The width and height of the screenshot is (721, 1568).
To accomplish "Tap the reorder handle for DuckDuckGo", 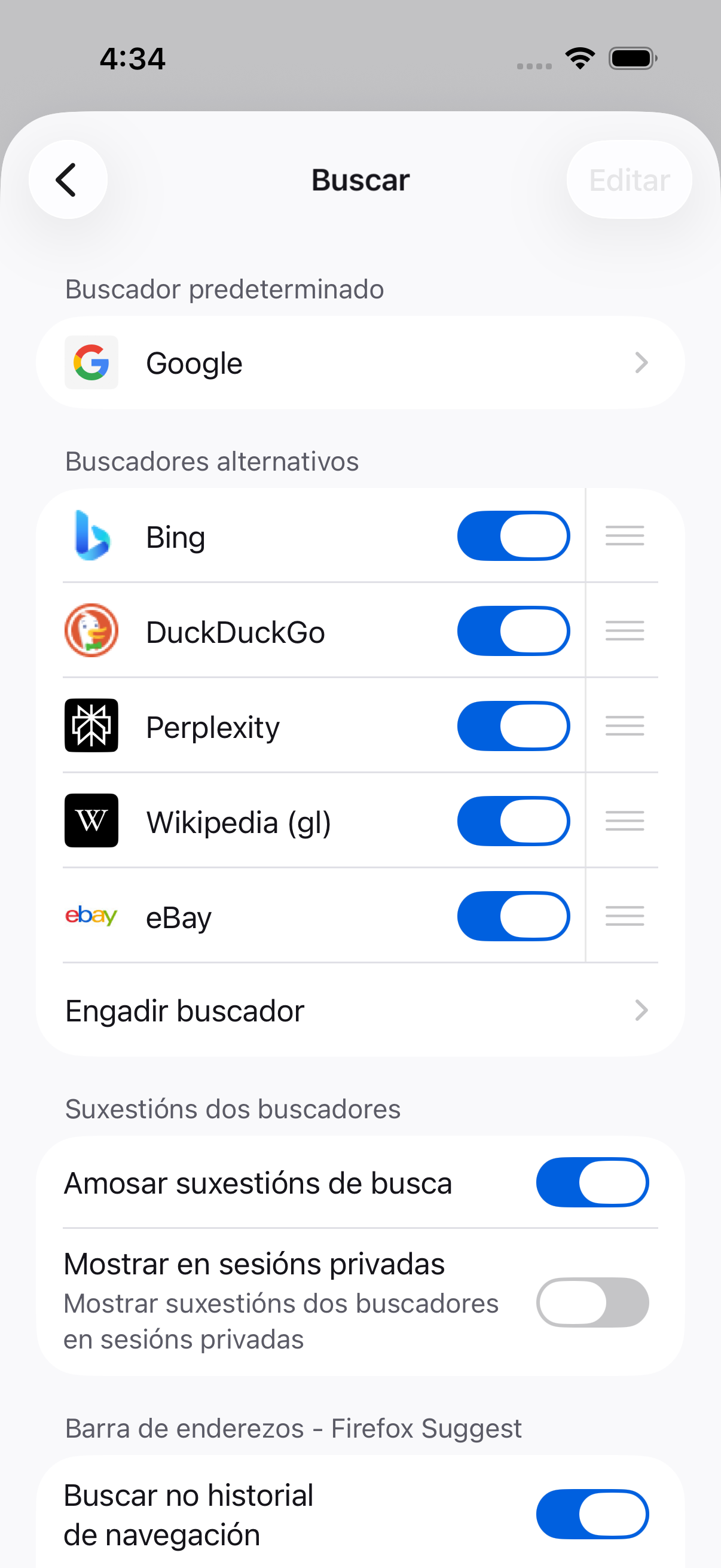I will pos(624,632).
